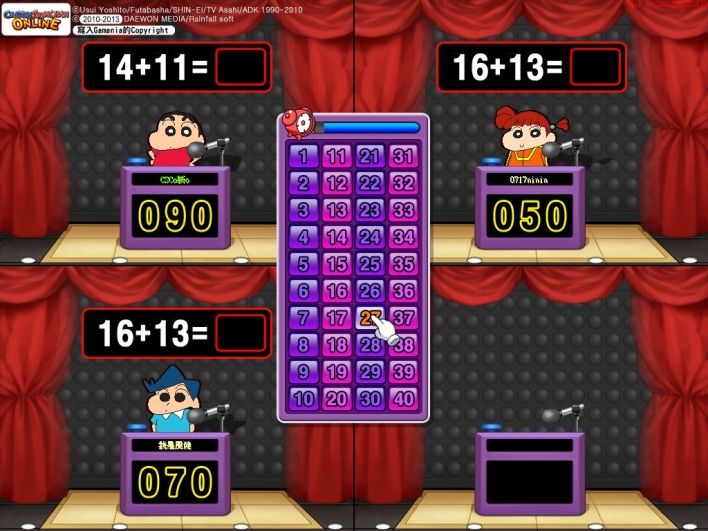The image size is (708, 531).
Task: Tap number 6 on the keypad
Action: point(304,291)
